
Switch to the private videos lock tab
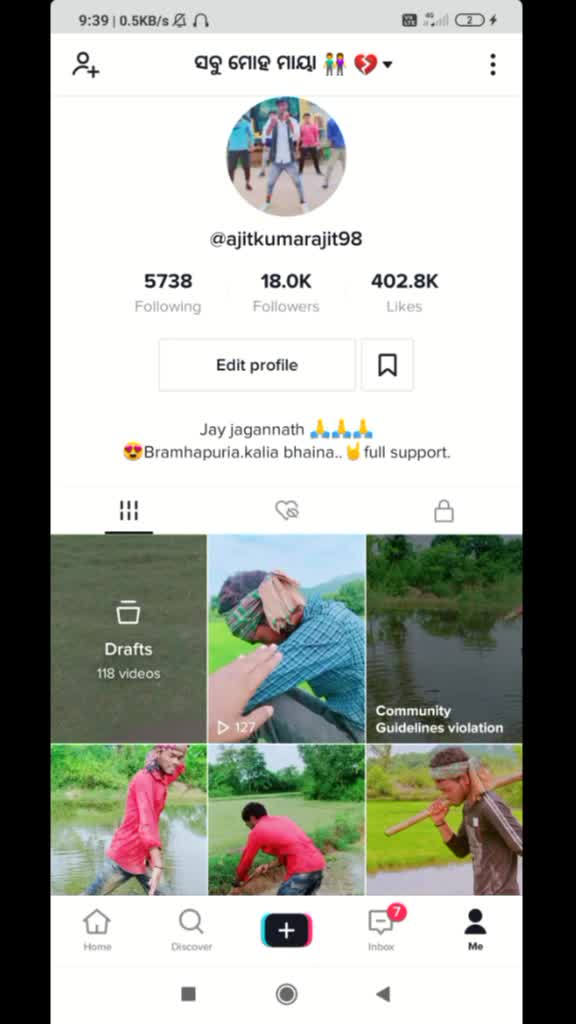click(x=443, y=511)
